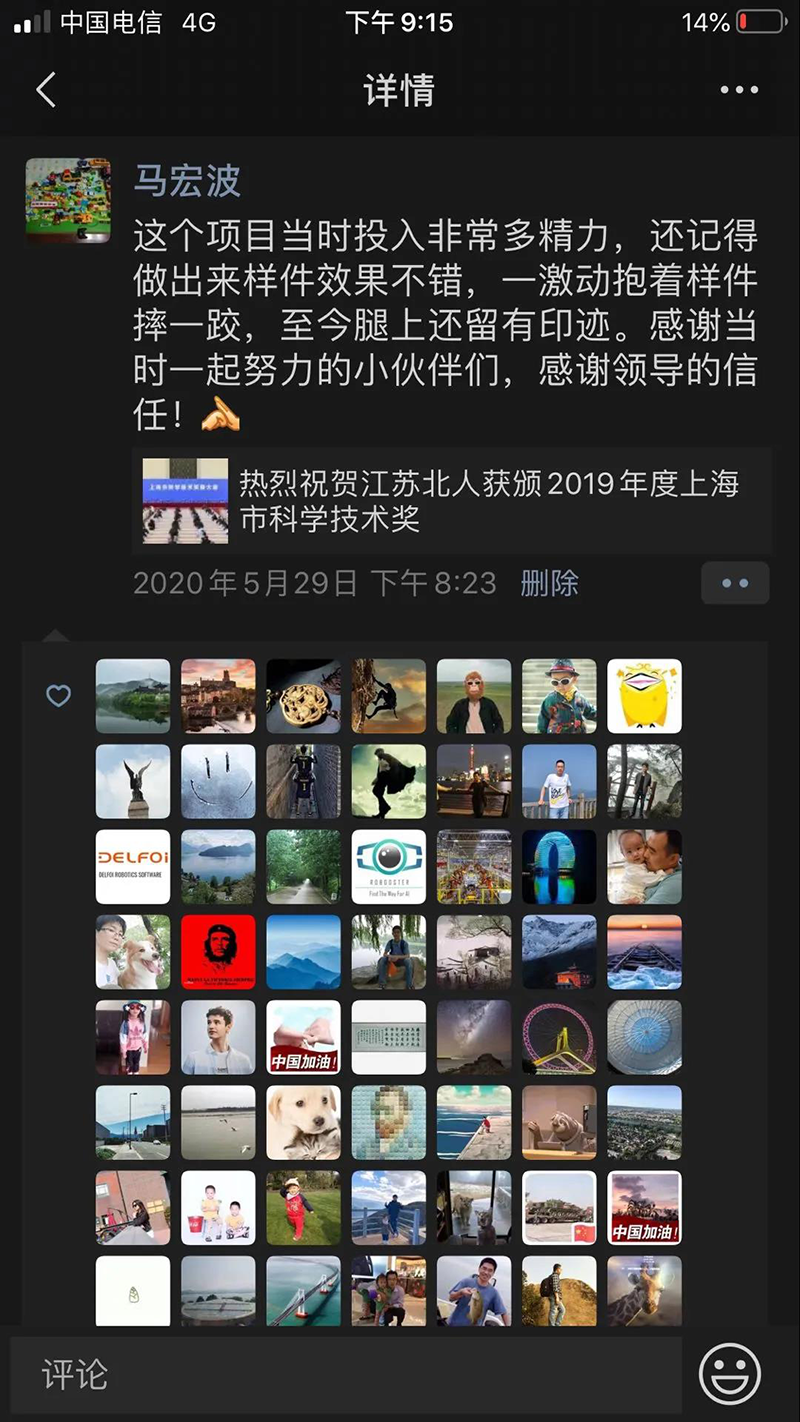
Task: Open 马宏波's profile from the name link
Action: [x=187, y=181]
